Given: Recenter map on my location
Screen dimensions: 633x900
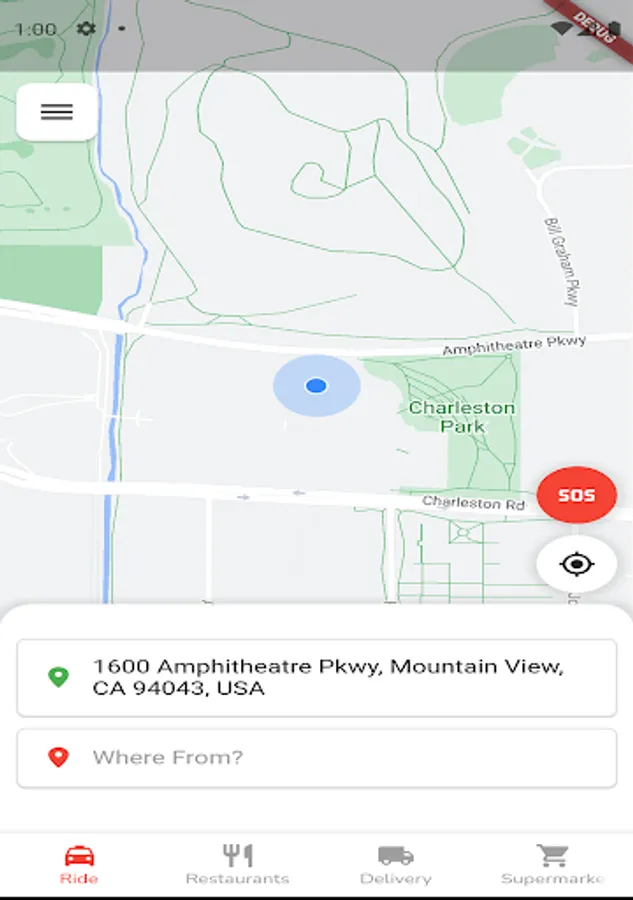Looking at the screenshot, I should [x=576, y=565].
